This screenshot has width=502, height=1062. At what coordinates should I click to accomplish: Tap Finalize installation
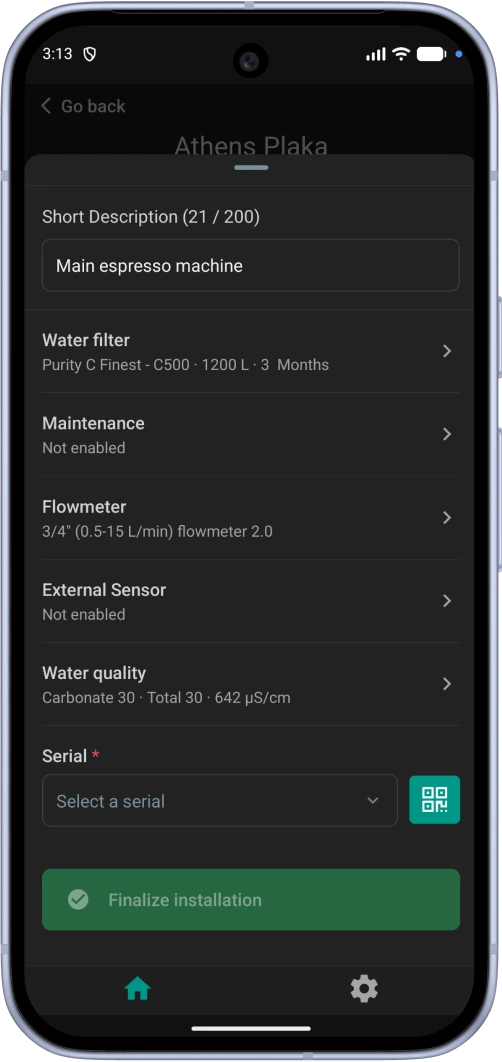[x=251, y=899]
